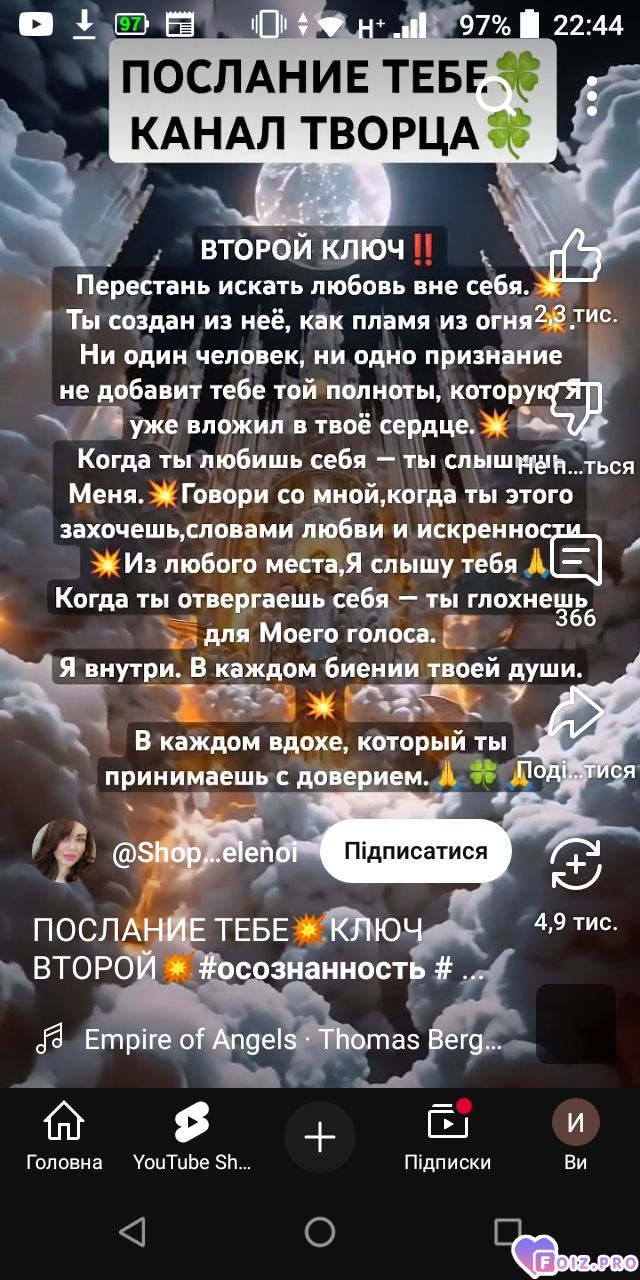Go to the Головна home tab
This screenshot has width=640, height=1280.
[64, 1137]
